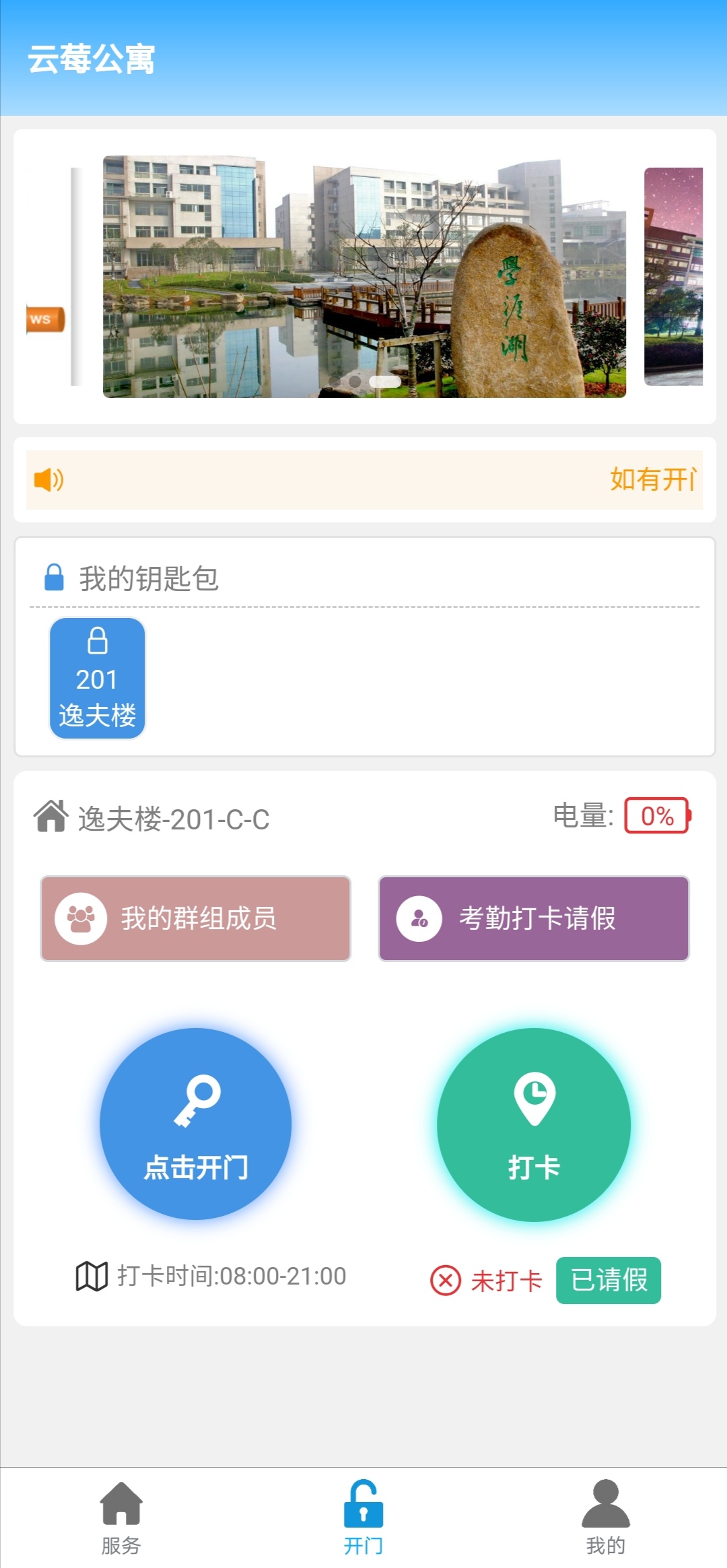The image size is (727, 1568).
Task: Click the map icon next to 打卡时间
Action: pos(94,1276)
